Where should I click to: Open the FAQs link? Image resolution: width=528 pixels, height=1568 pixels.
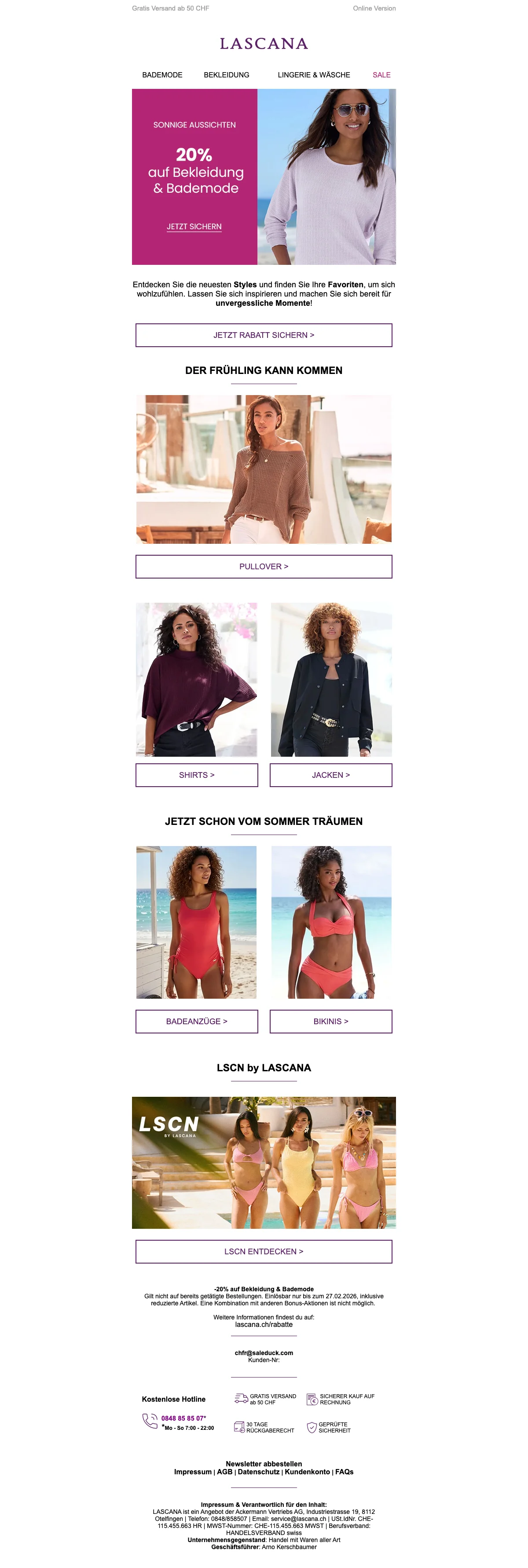tap(344, 1472)
